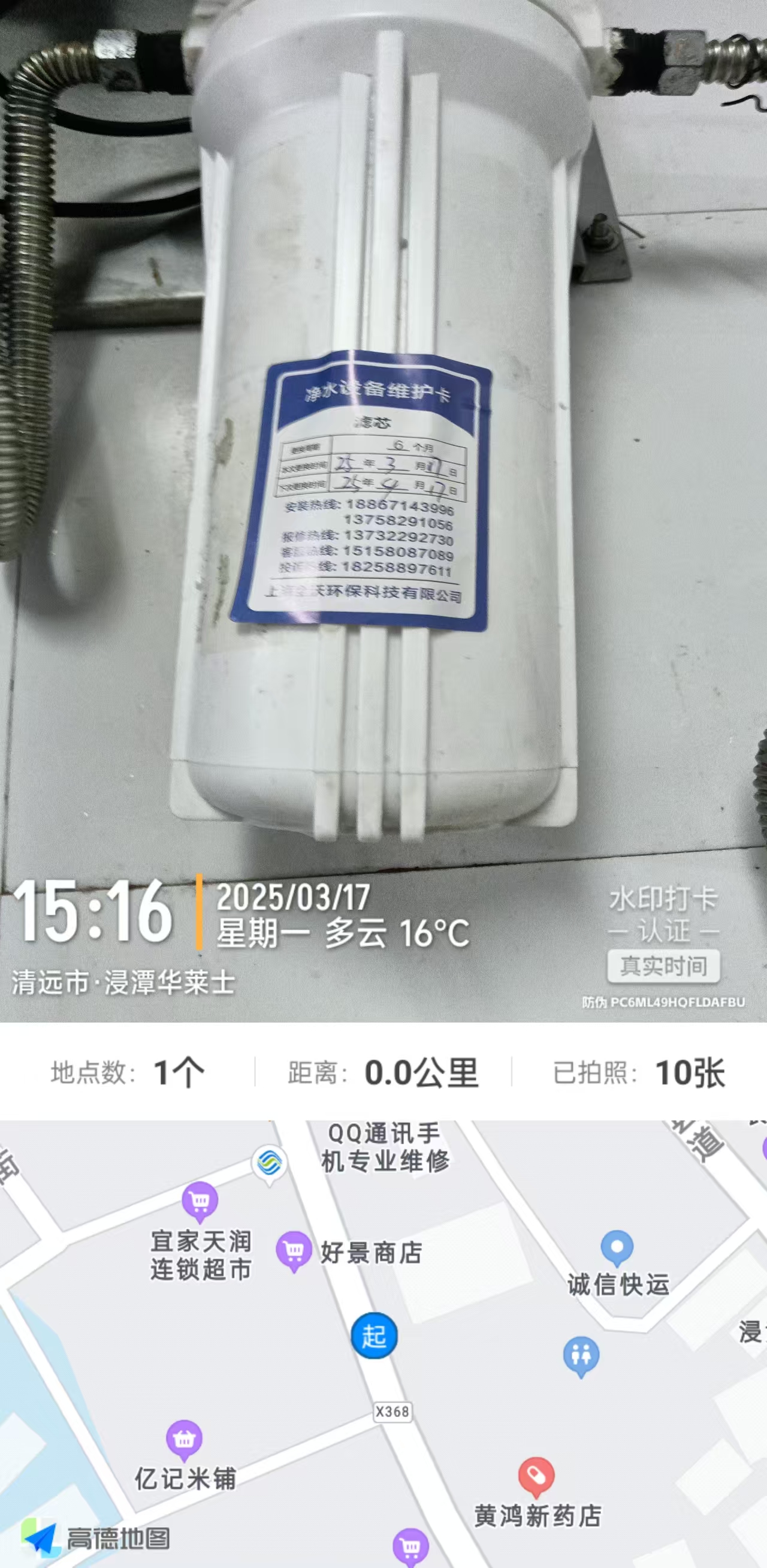Select the 黄鸿新药店 map pin
Viewport: 767px width, 1568px height.
536,1476
